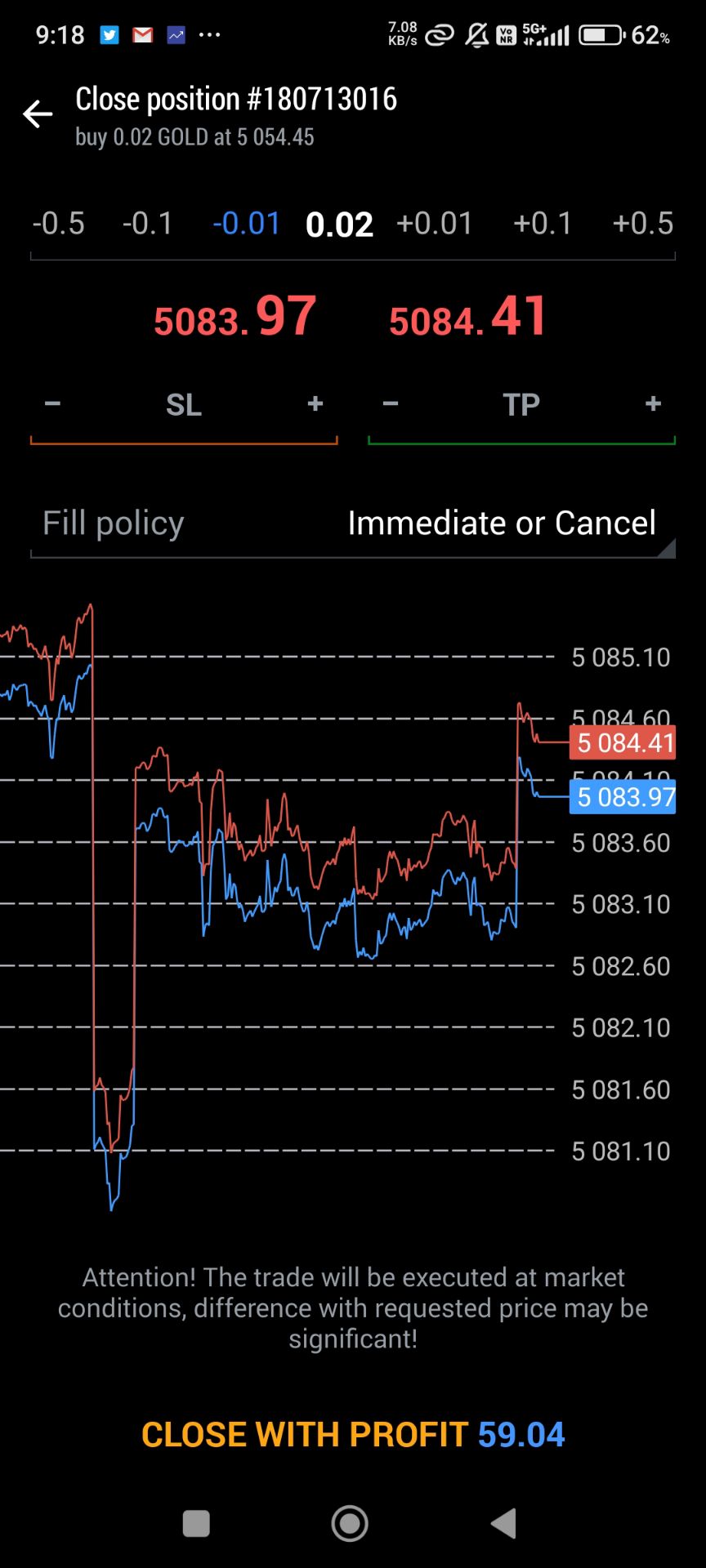Image resolution: width=706 pixels, height=1568 pixels.
Task: Edit the SL stop loss value
Action: point(184,405)
